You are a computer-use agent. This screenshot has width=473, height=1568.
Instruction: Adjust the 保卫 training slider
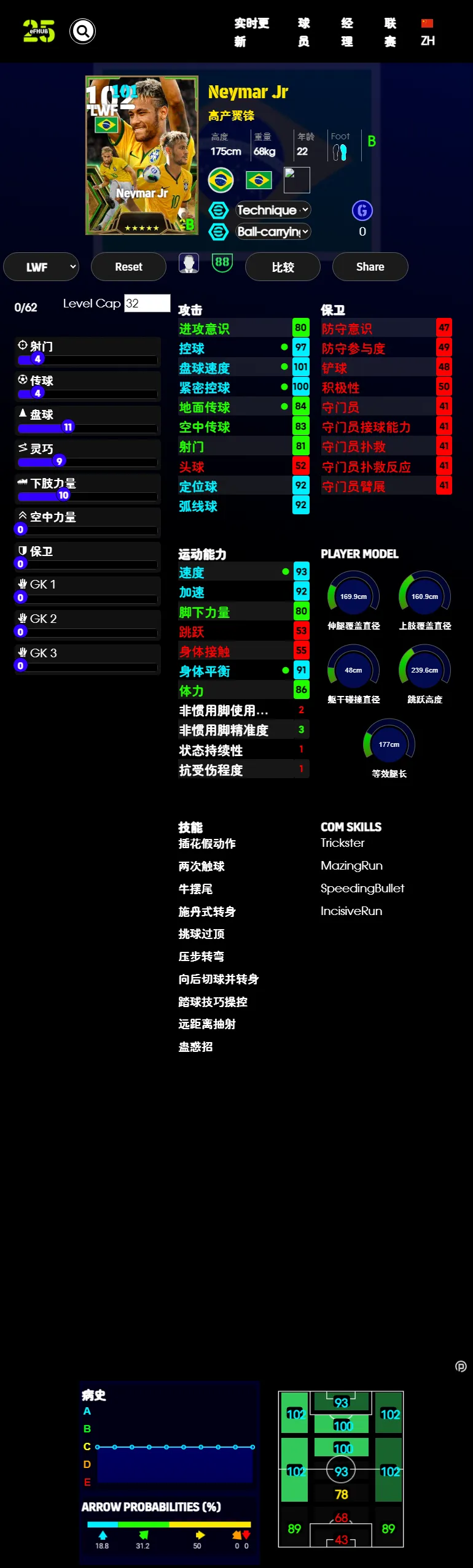(x=88, y=564)
